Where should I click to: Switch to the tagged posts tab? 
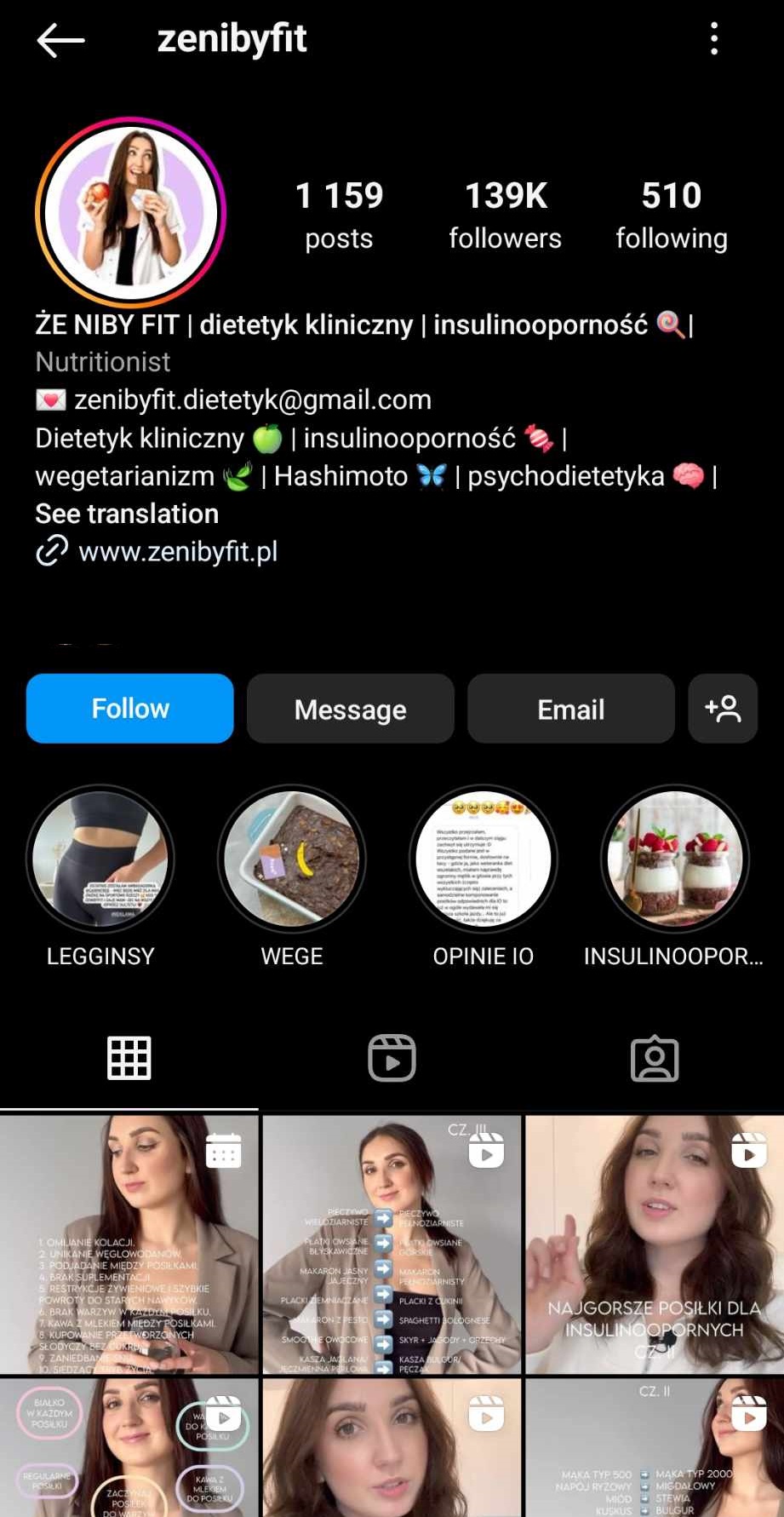tap(654, 1058)
